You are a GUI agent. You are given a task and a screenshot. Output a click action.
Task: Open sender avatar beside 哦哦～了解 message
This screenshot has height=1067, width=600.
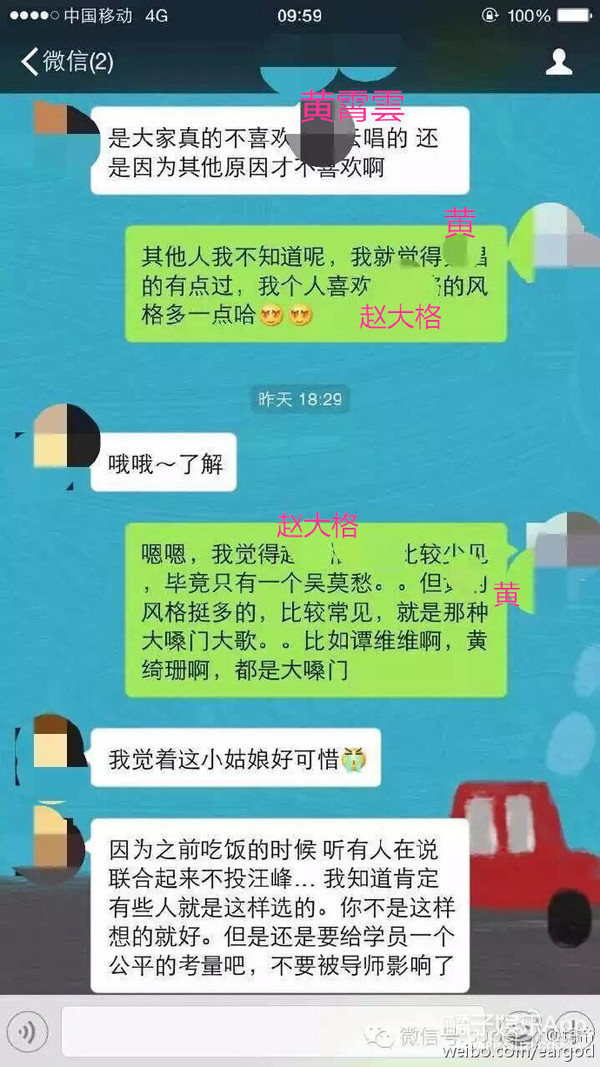click(x=65, y=437)
